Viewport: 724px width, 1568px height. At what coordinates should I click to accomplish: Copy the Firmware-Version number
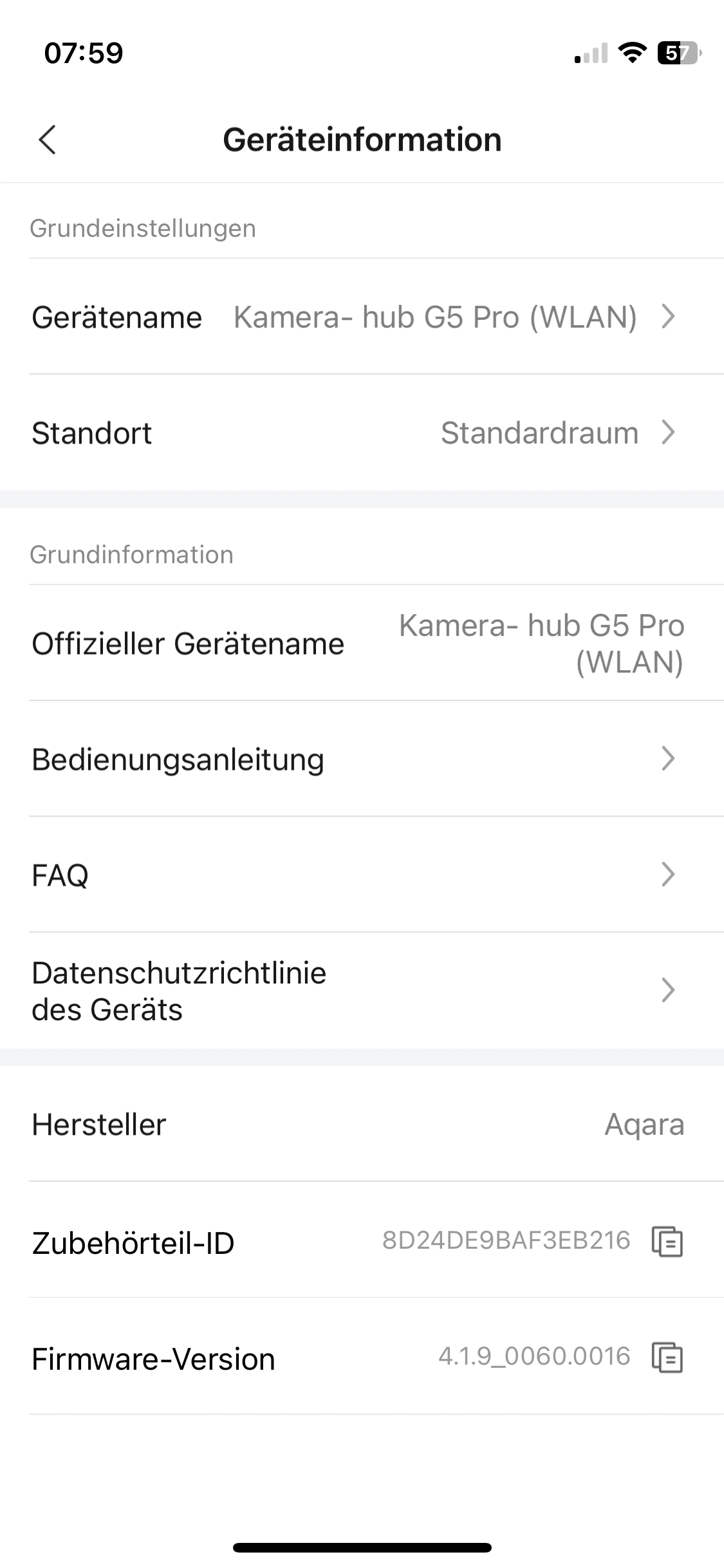tap(667, 1357)
